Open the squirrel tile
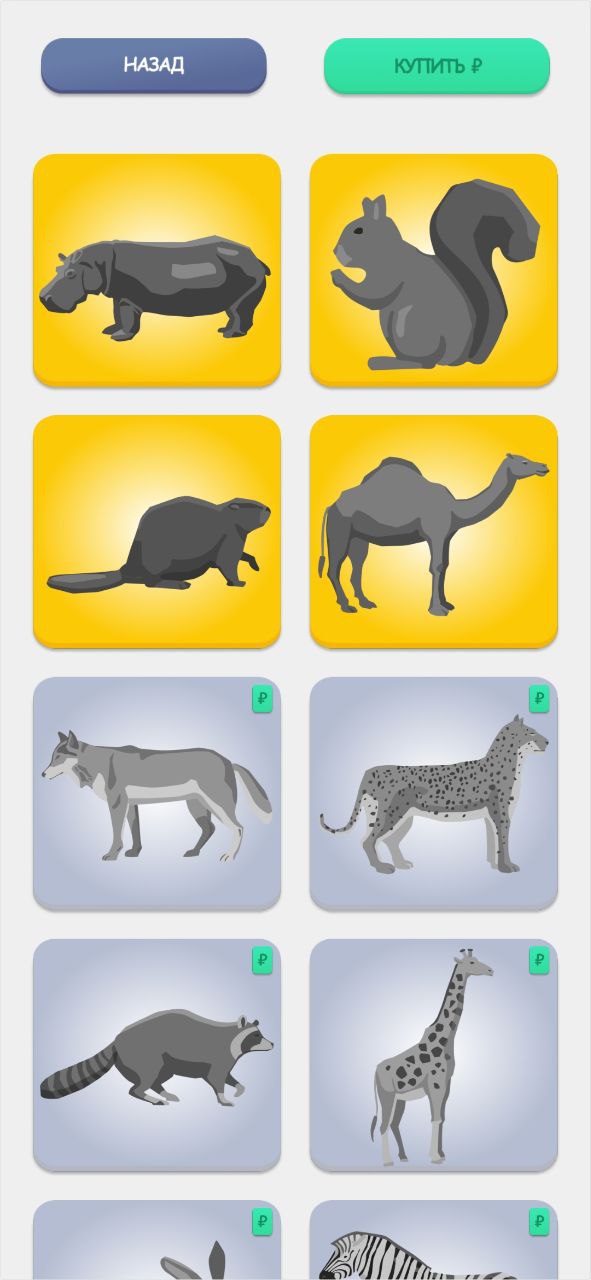Screen dimensions: 591x1280 (x=434, y=270)
